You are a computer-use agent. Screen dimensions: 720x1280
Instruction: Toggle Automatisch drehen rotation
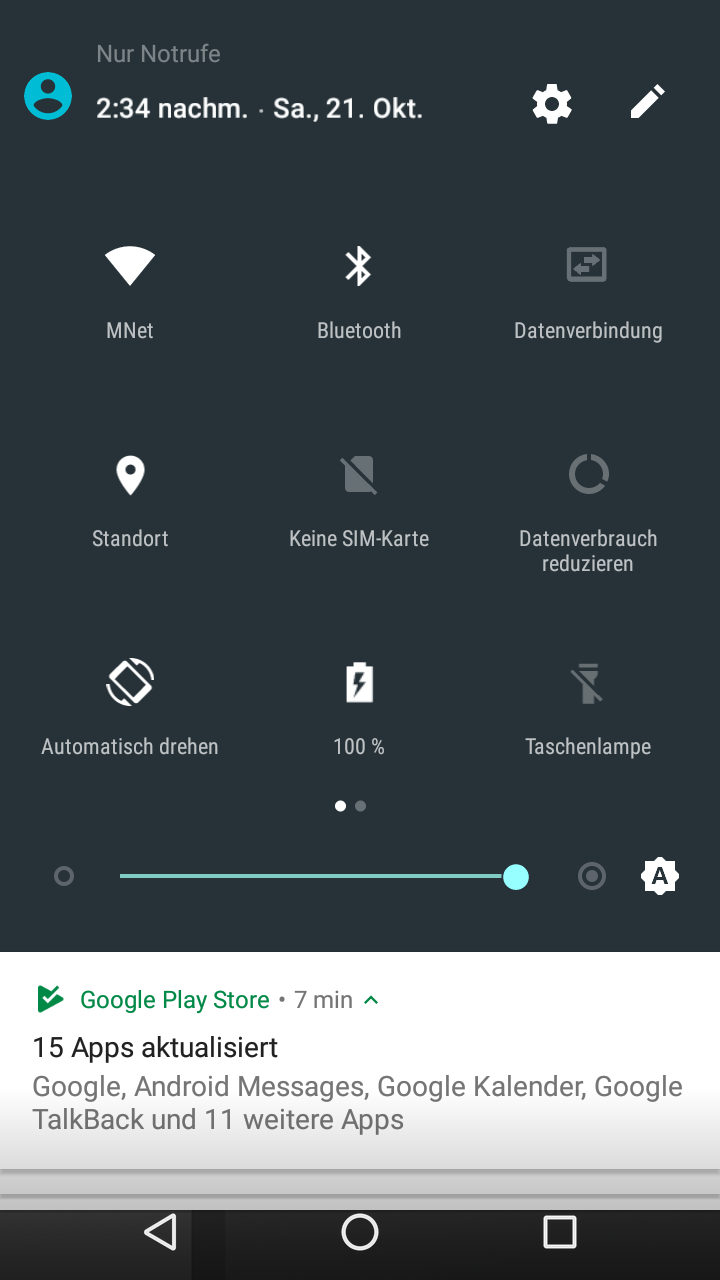[130, 683]
